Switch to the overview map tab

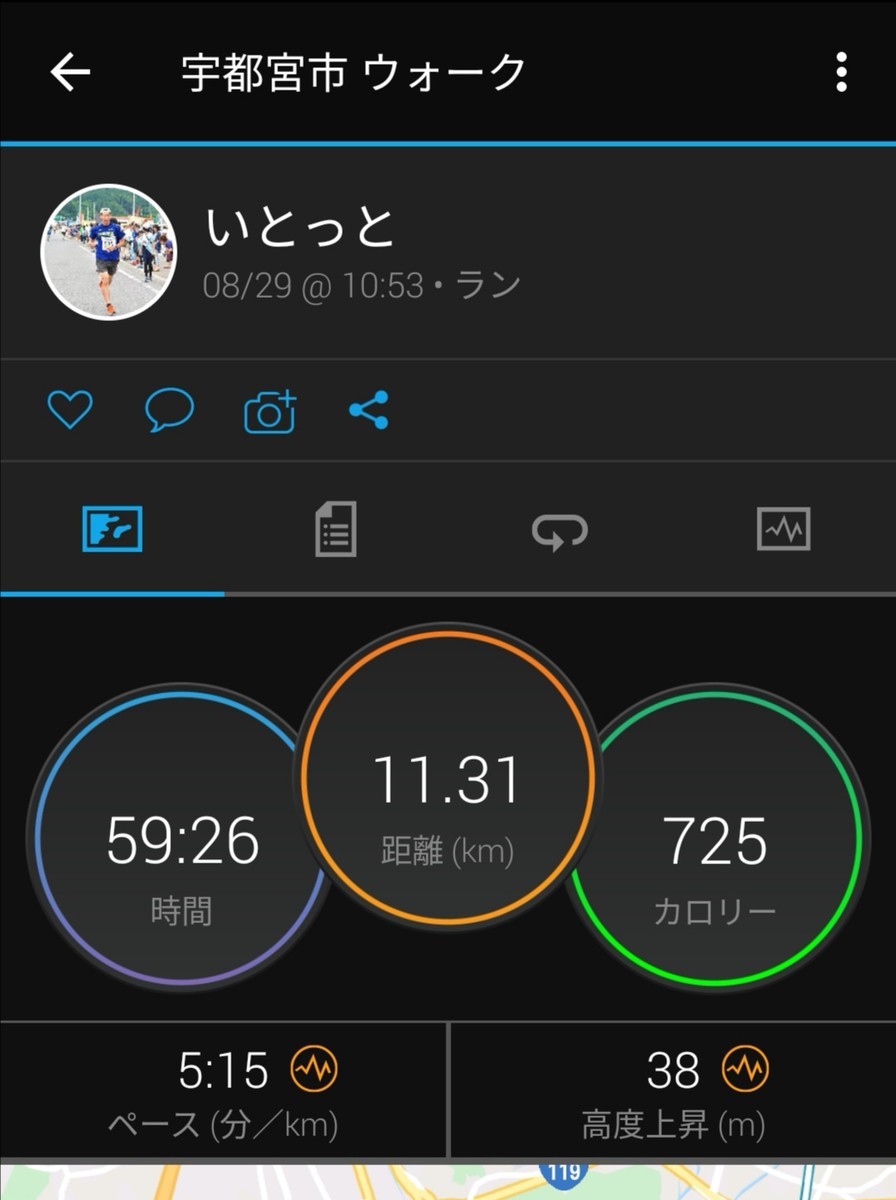click(x=112, y=530)
